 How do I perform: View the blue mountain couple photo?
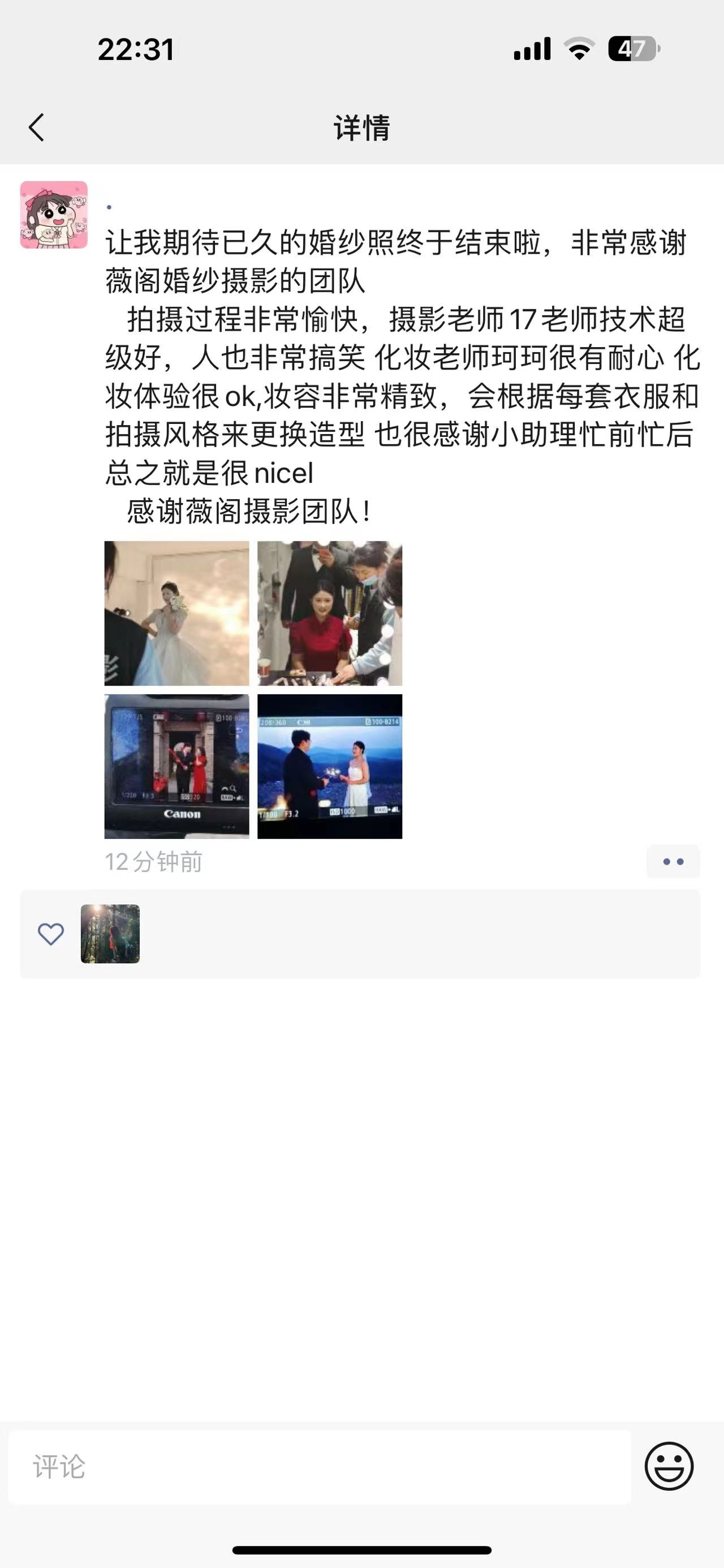[x=329, y=766]
